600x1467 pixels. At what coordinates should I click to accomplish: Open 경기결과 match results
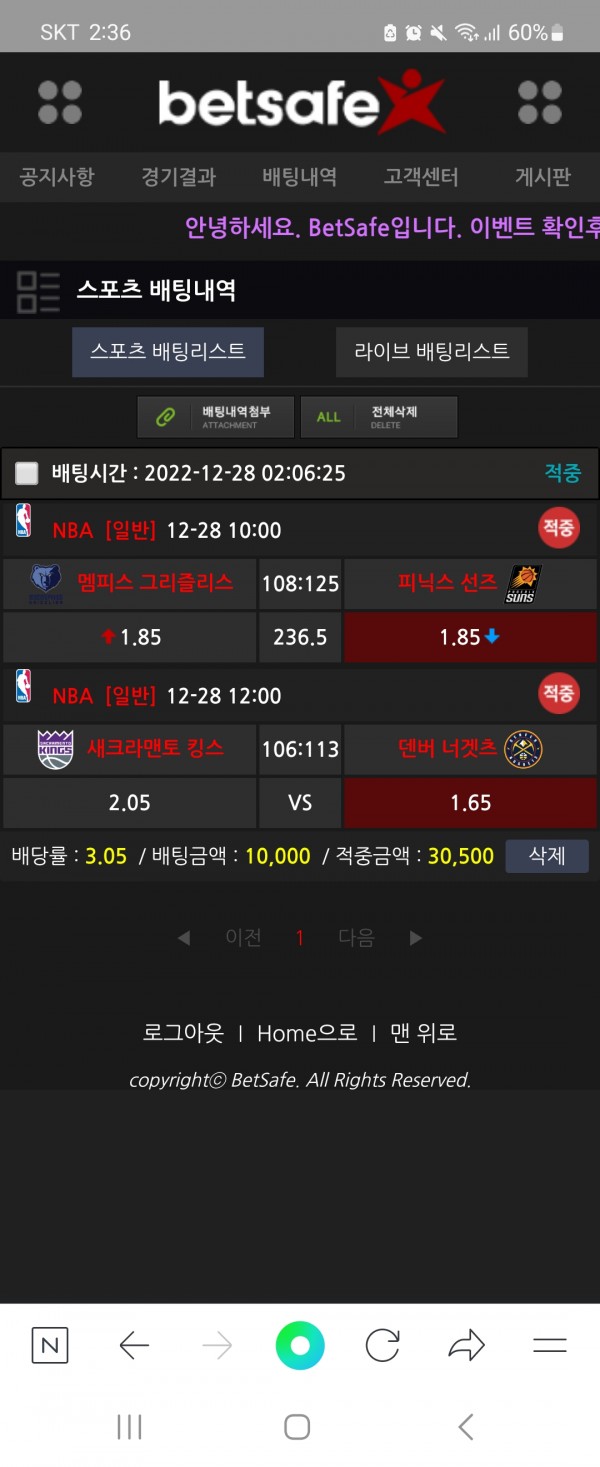pos(179,178)
